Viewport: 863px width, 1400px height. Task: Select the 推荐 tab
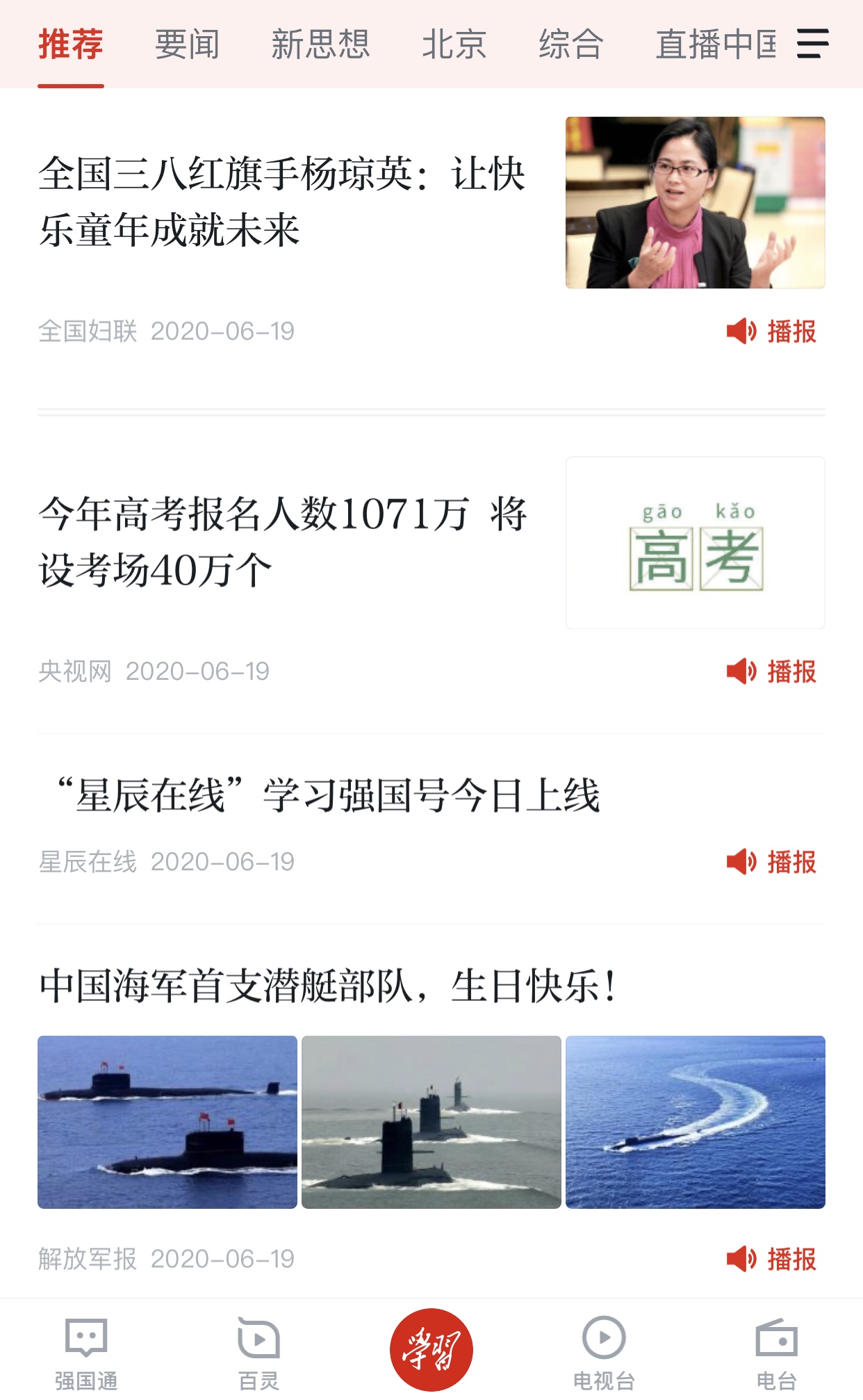click(71, 44)
